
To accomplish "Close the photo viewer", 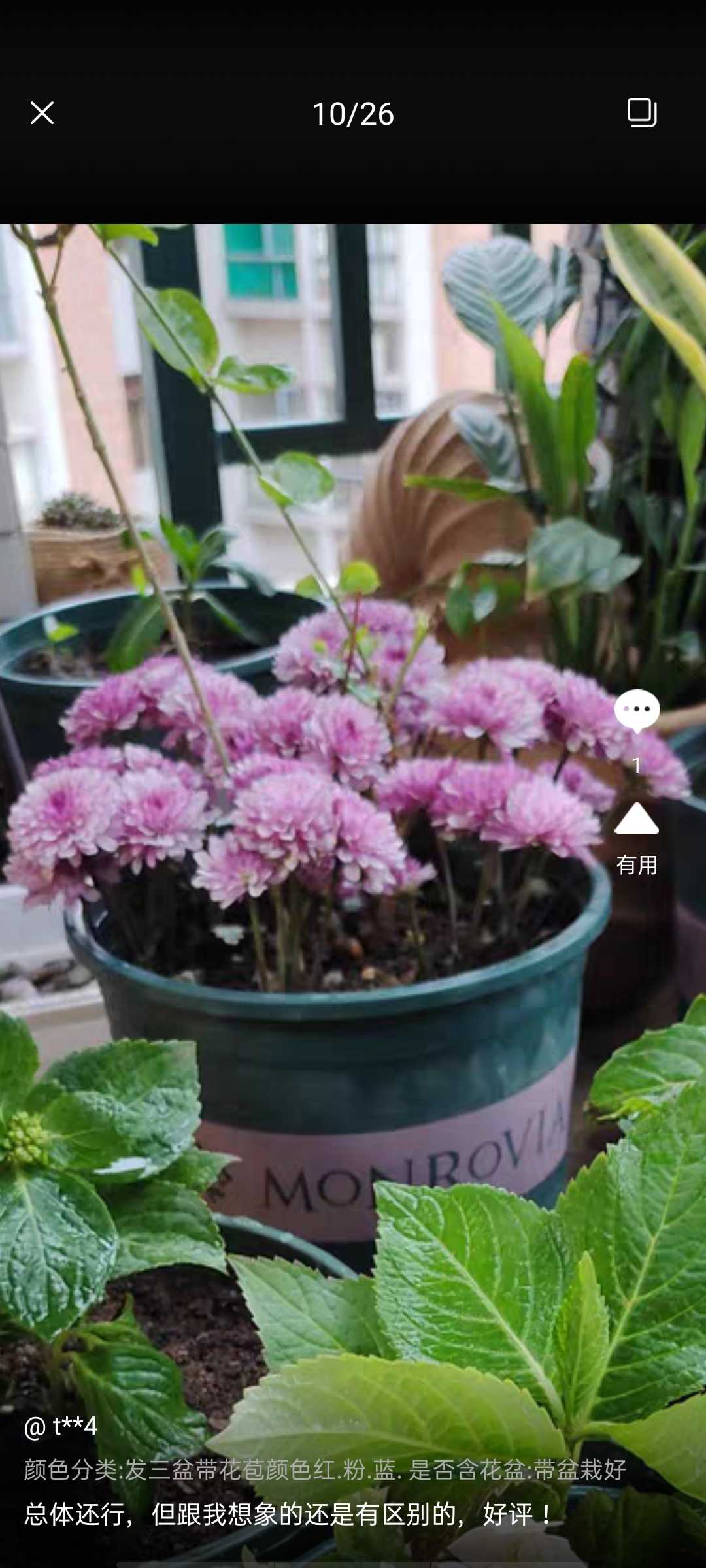I will [x=42, y=113].
